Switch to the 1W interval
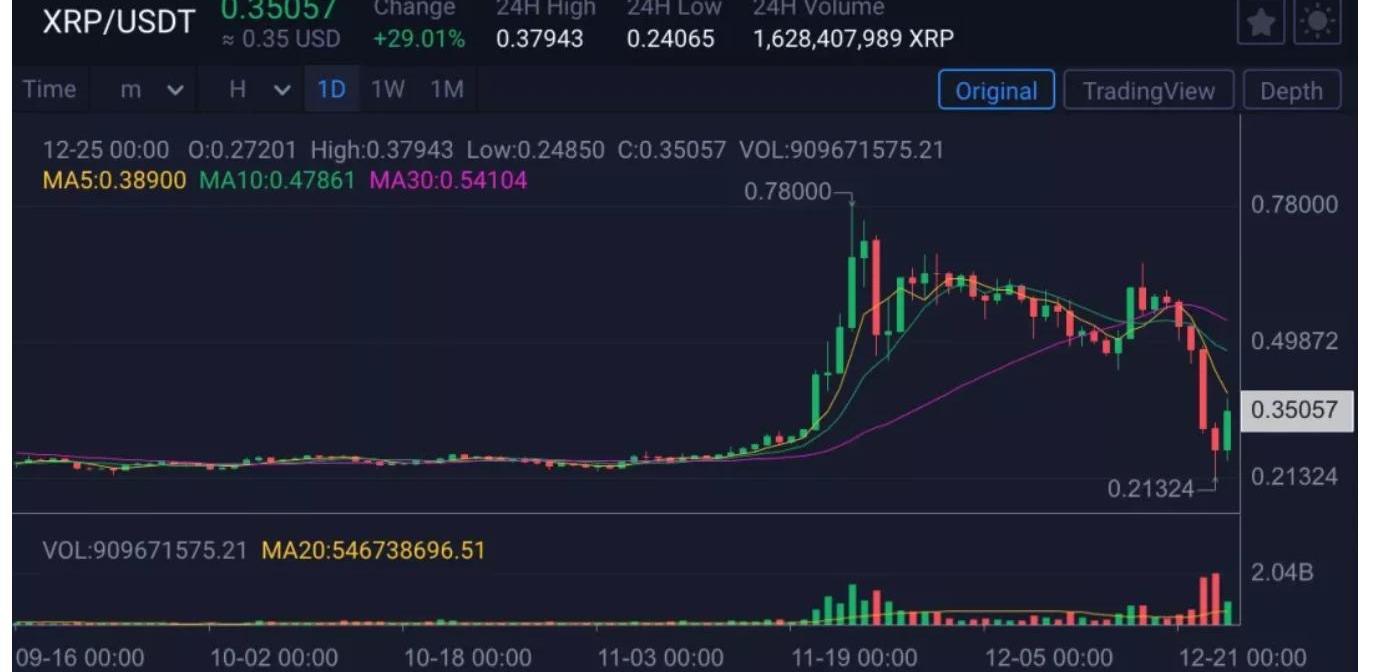Viewport: 1380px width, 672px height. [x=388, y=90]
